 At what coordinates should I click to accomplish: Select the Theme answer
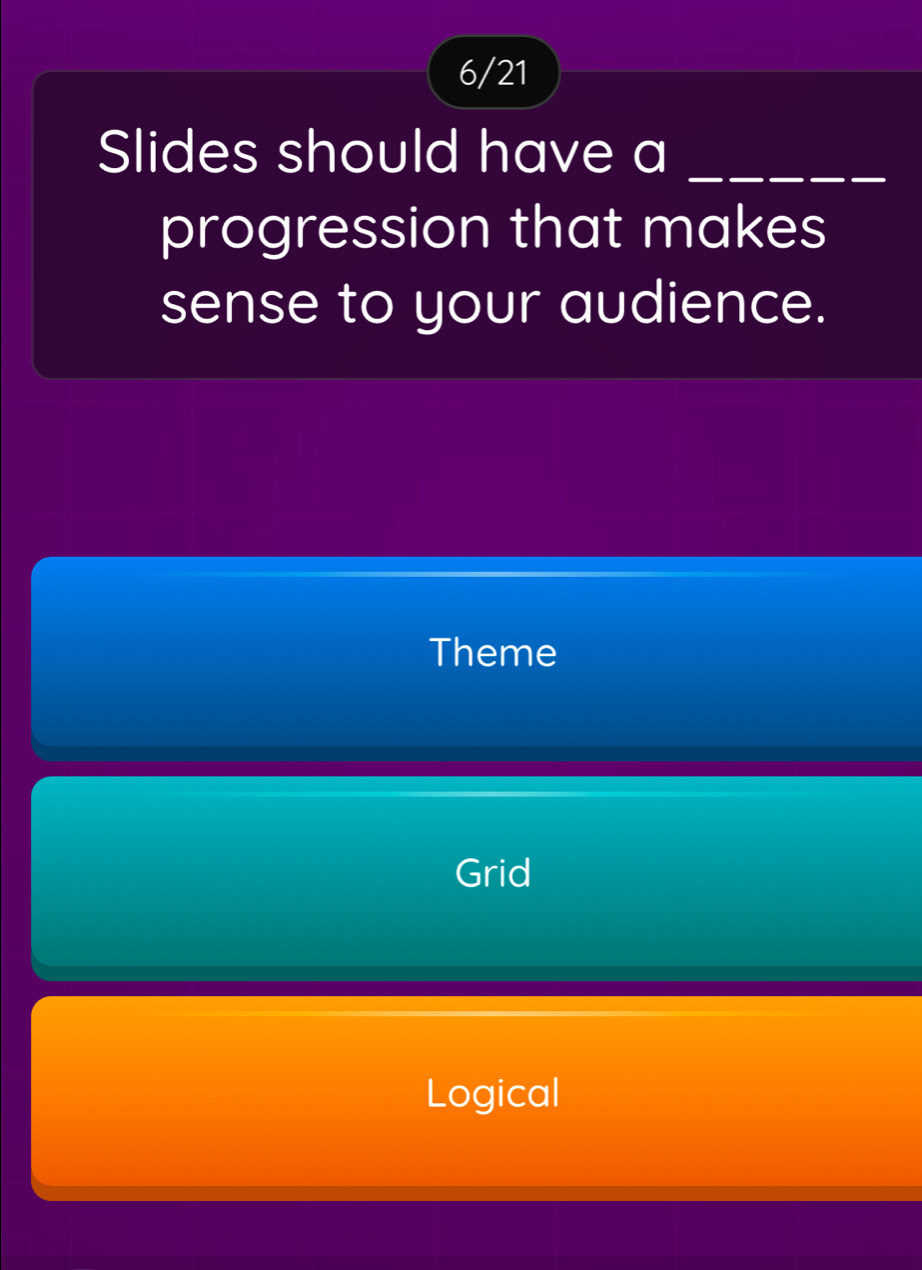(492, 653)
